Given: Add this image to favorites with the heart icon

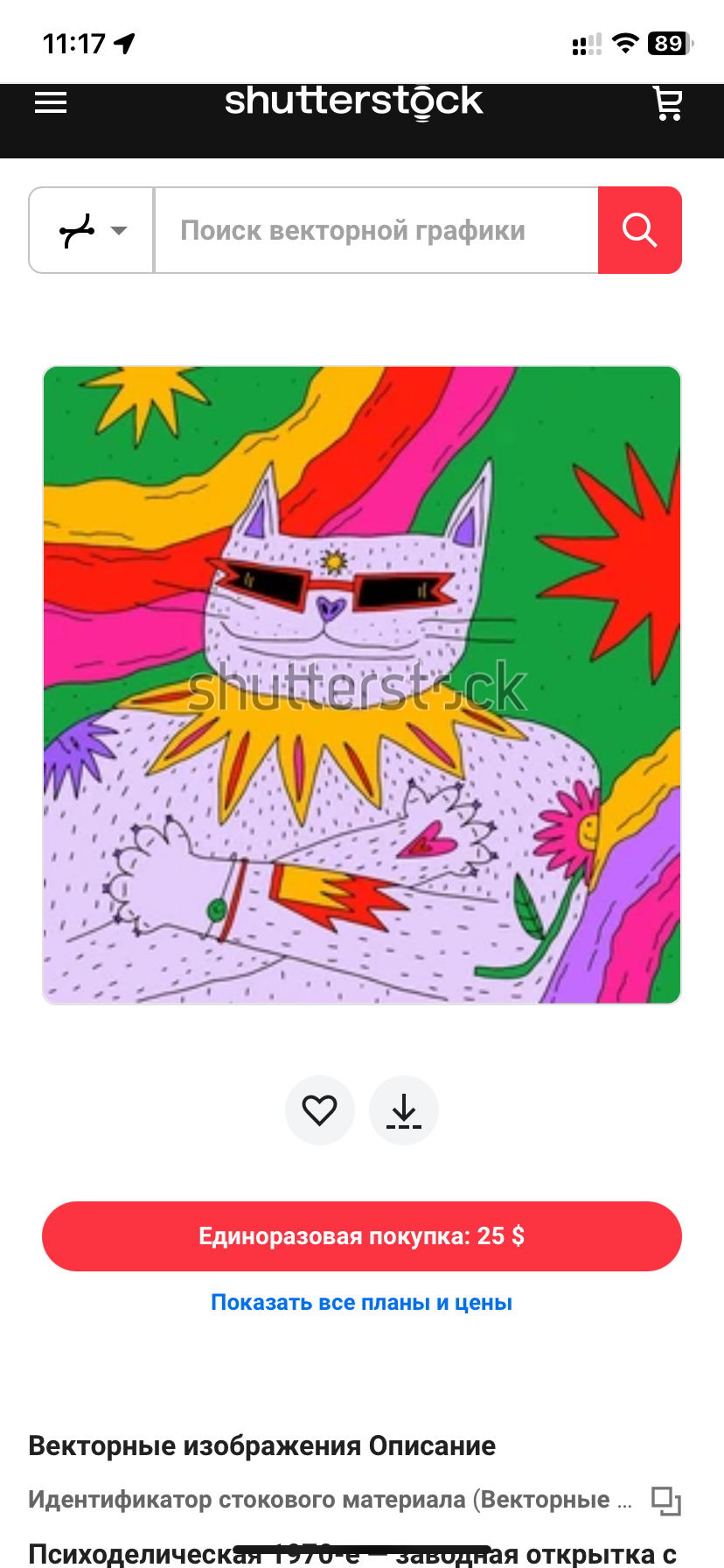Looking at the screenshot, I should (319, 1110).
